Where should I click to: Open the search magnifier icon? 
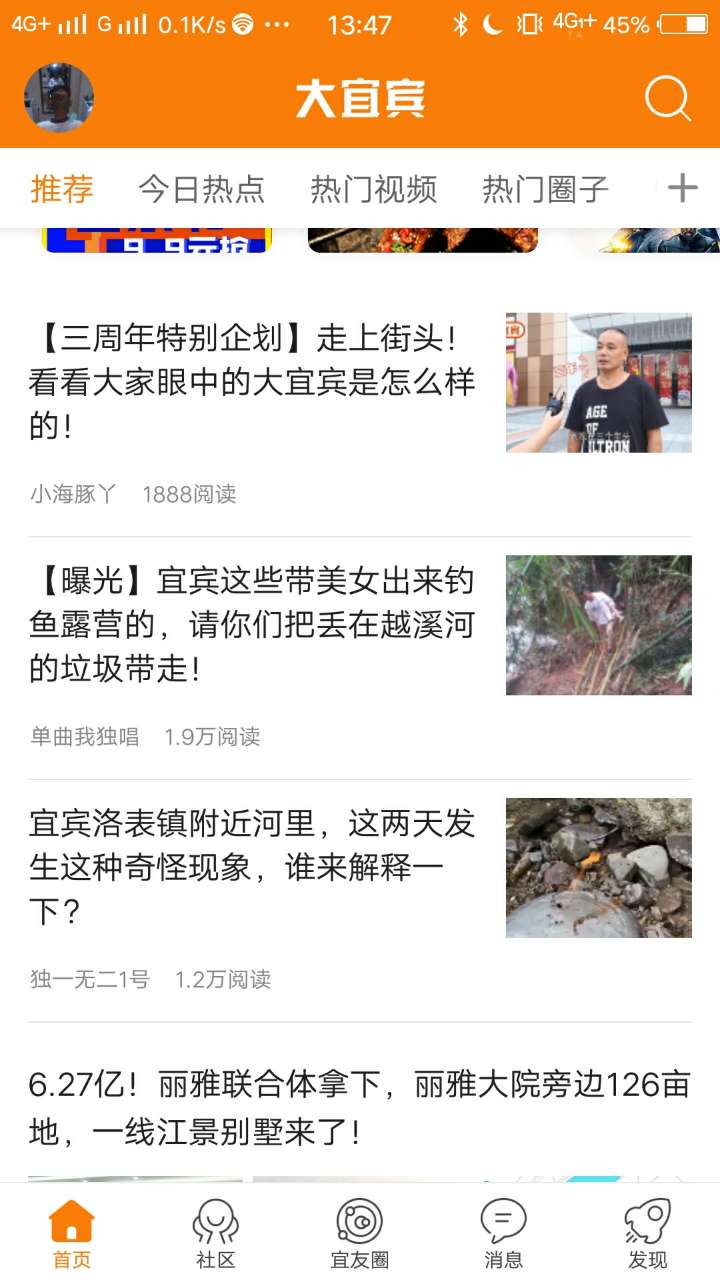click(667, 98)
